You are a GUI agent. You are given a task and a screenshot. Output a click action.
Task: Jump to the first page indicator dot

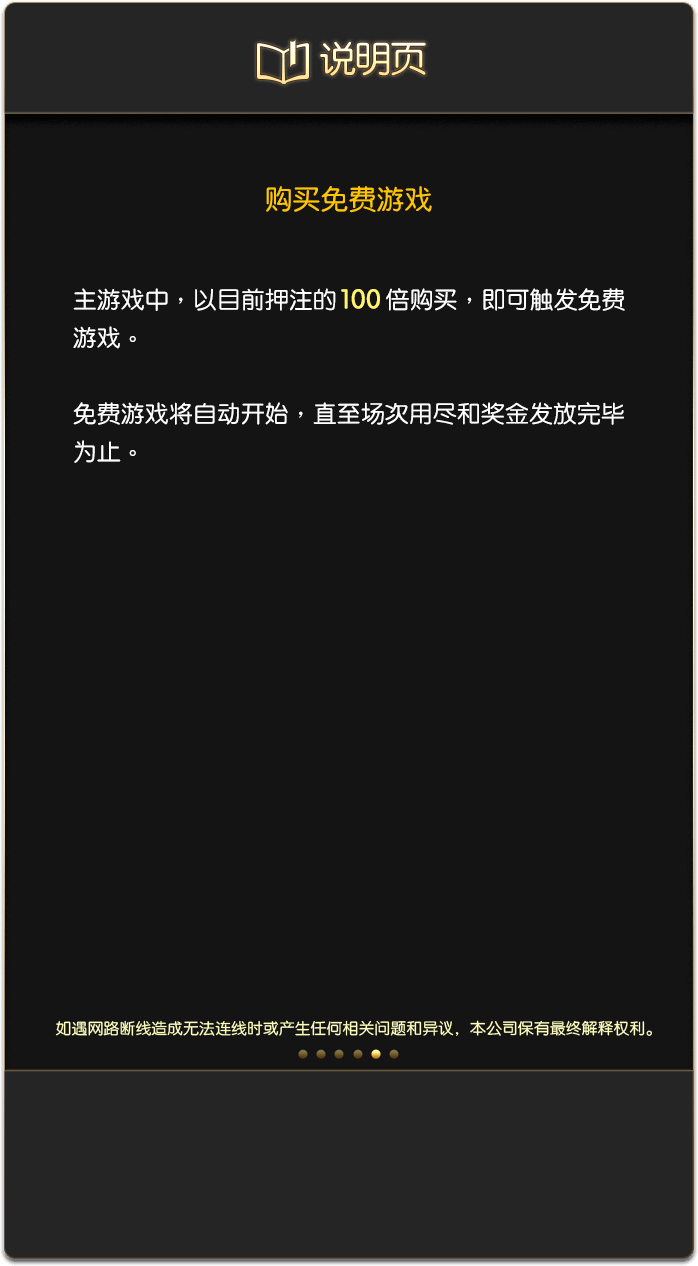click(x=303, y=1054)
